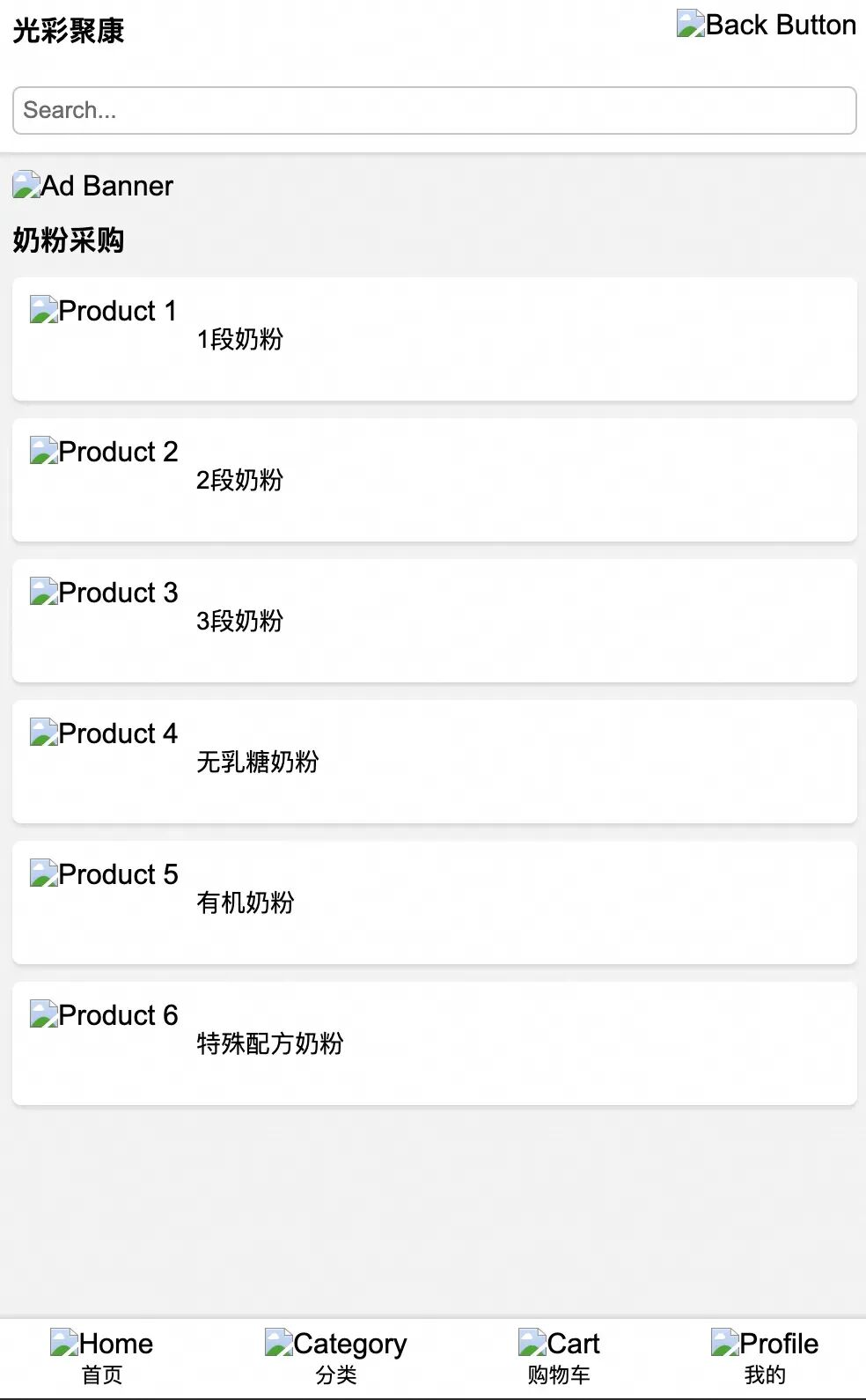Open the 无乳糖奶粉 product card
Screen dimensions: 866x1400
tap(435, 762)
